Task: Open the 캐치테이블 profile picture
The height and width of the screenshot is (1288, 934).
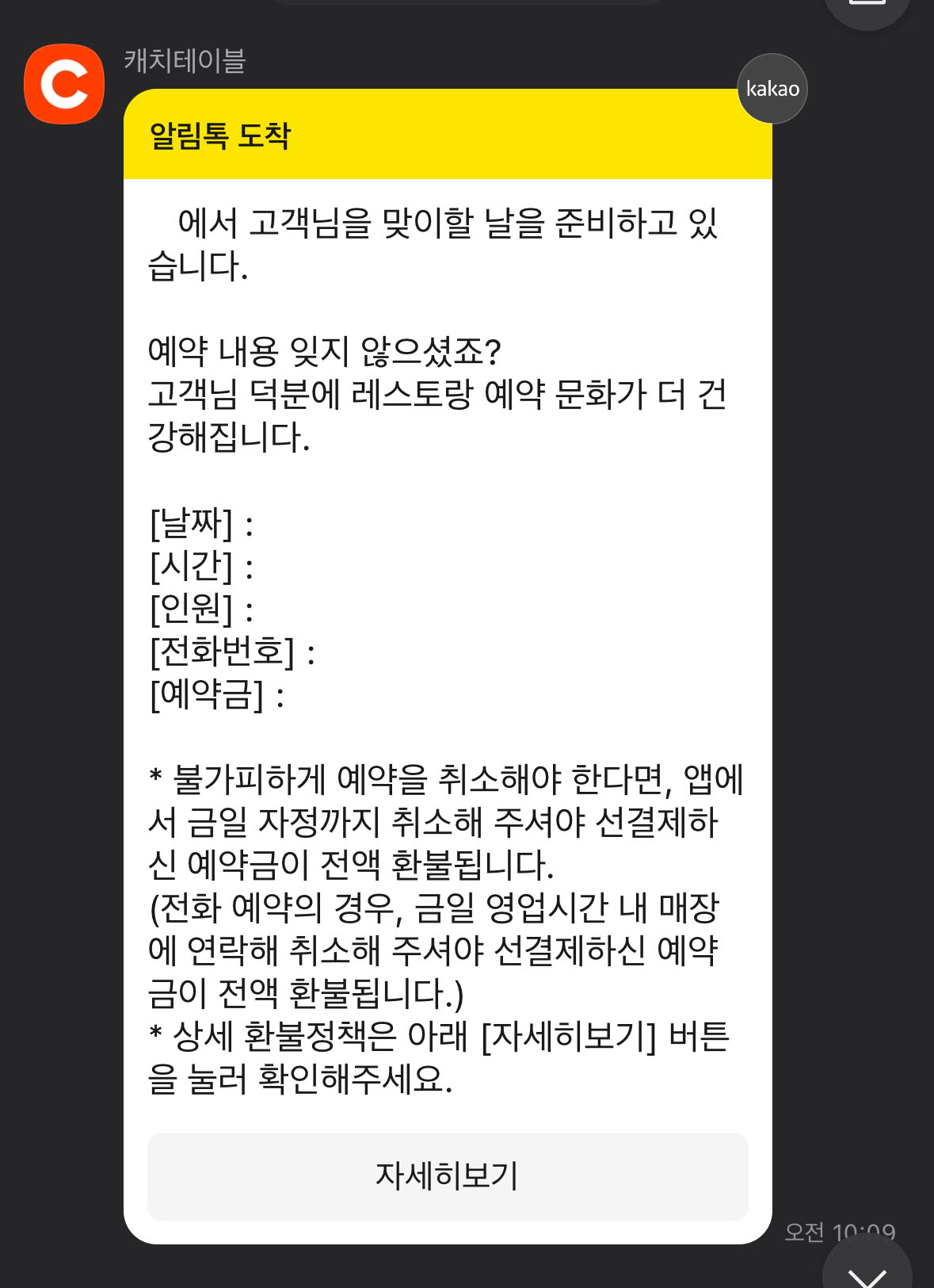Action: tap(64, 84)
